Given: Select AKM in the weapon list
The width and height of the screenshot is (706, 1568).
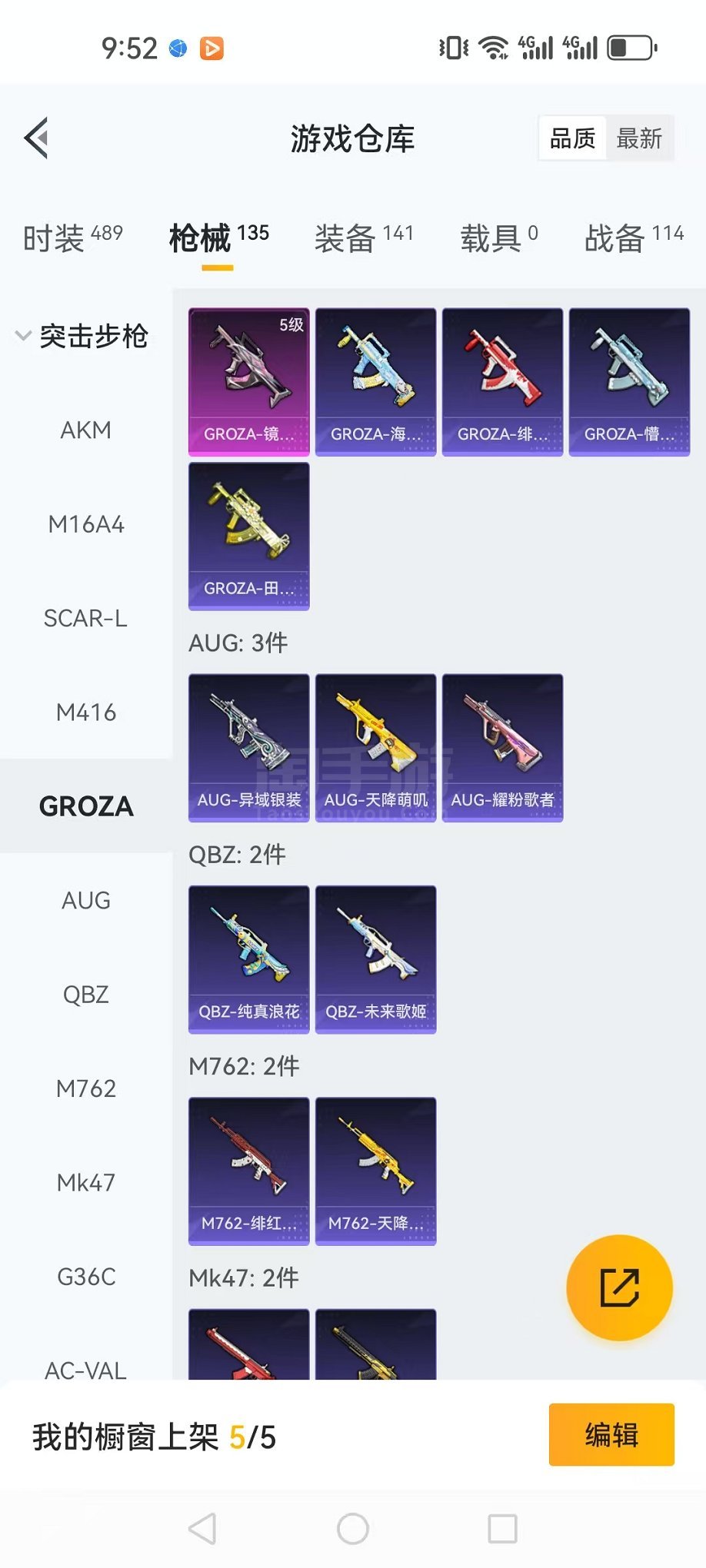Looking at the screenshot, I should tap(86, 430).
